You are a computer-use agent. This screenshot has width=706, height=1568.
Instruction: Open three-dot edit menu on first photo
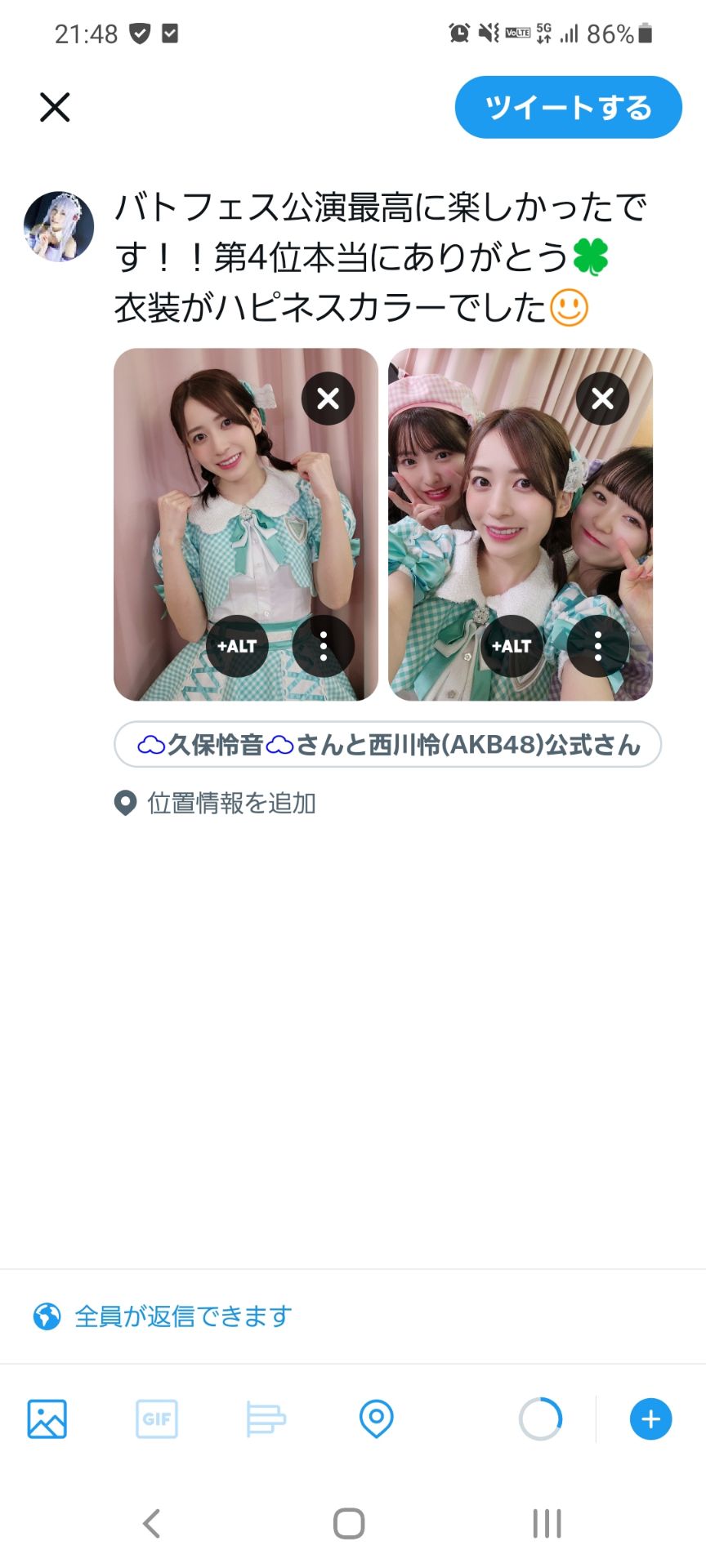tap(324, 645)
